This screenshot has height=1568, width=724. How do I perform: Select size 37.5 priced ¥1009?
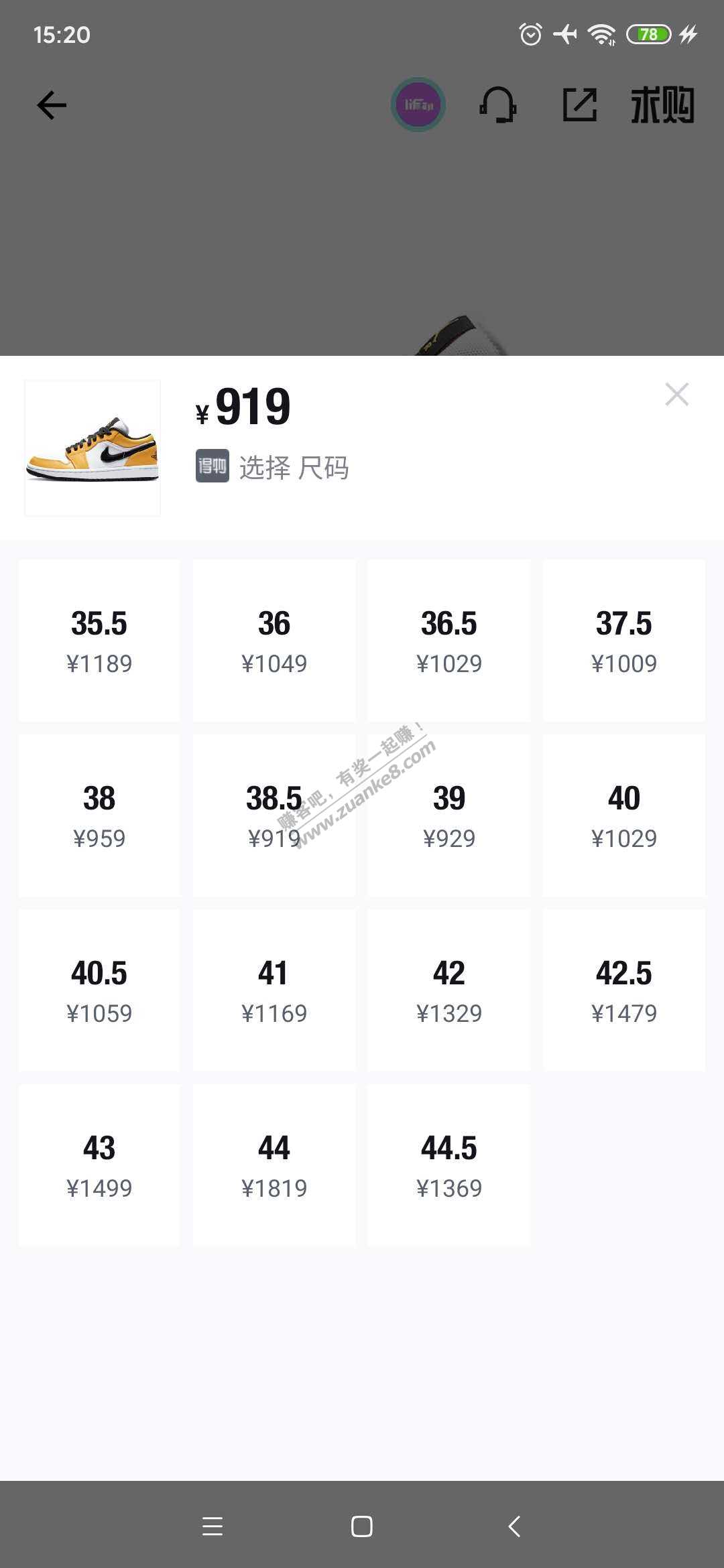coord(623,641)
